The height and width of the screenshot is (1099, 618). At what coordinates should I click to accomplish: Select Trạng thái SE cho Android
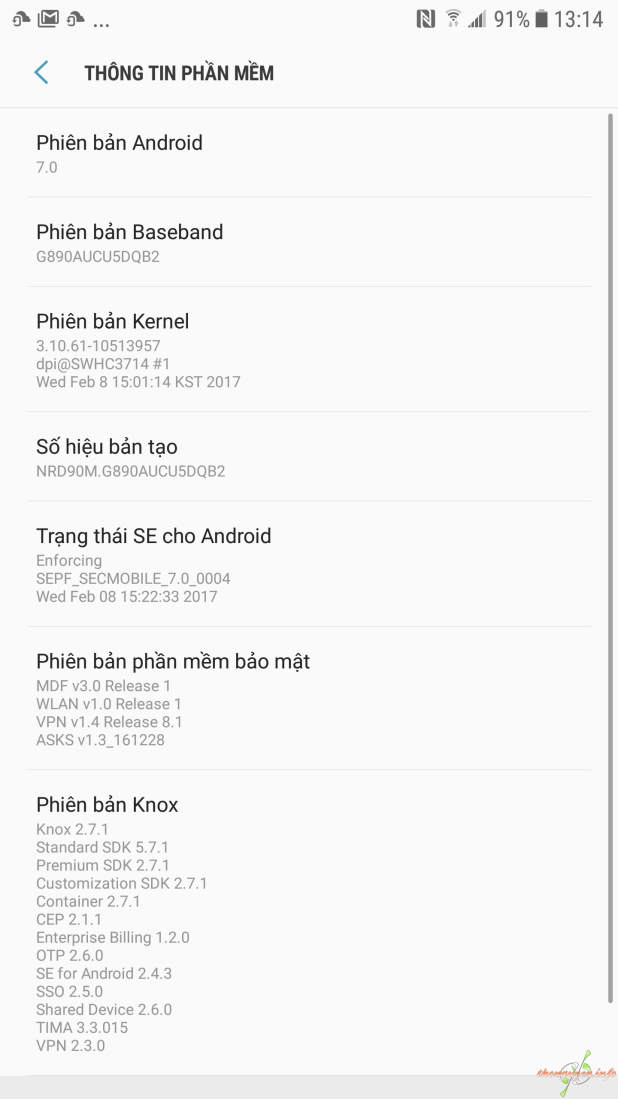pyautogui.click(x=309, y=564)
